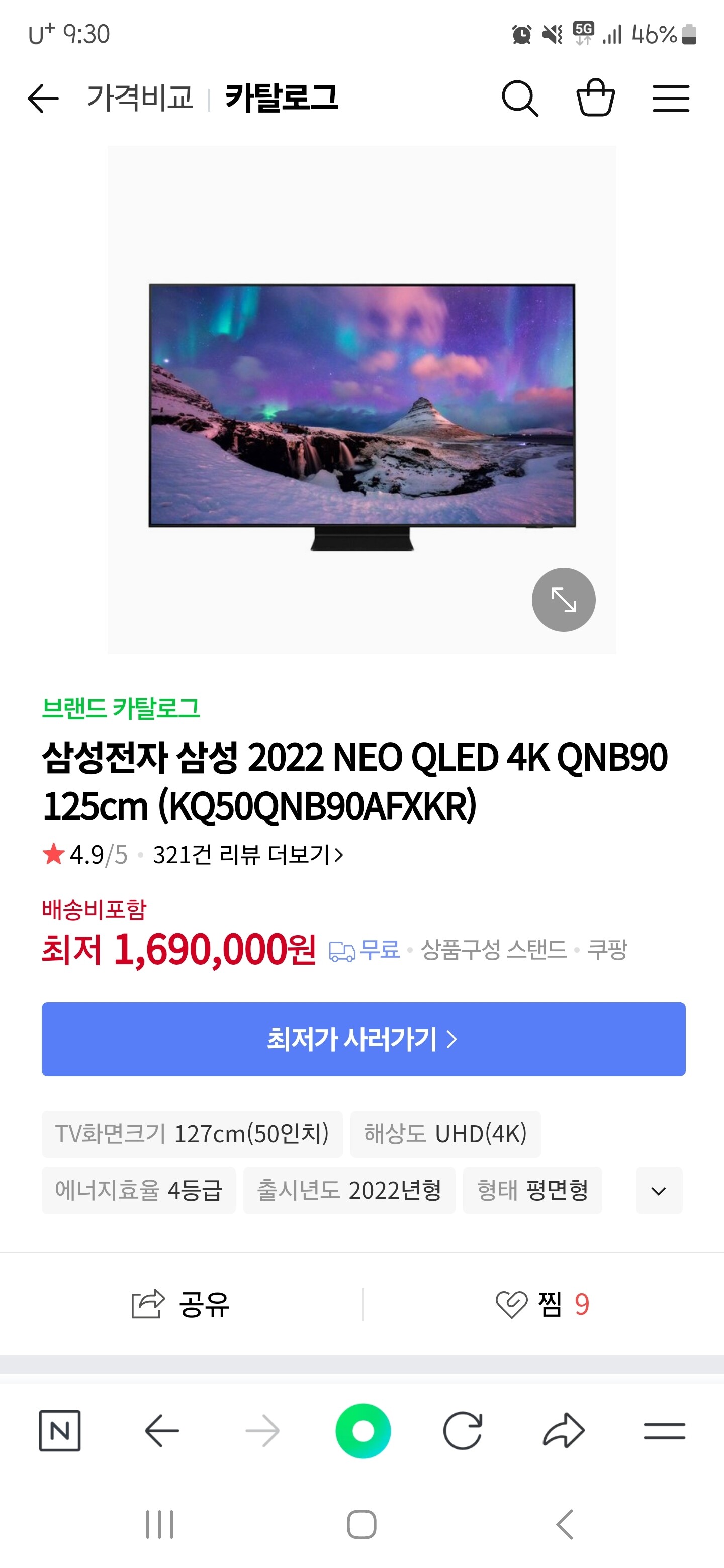Open the top hamburger menu
Viewport: 724px width, 1568px height.
[x=670, y=99]
